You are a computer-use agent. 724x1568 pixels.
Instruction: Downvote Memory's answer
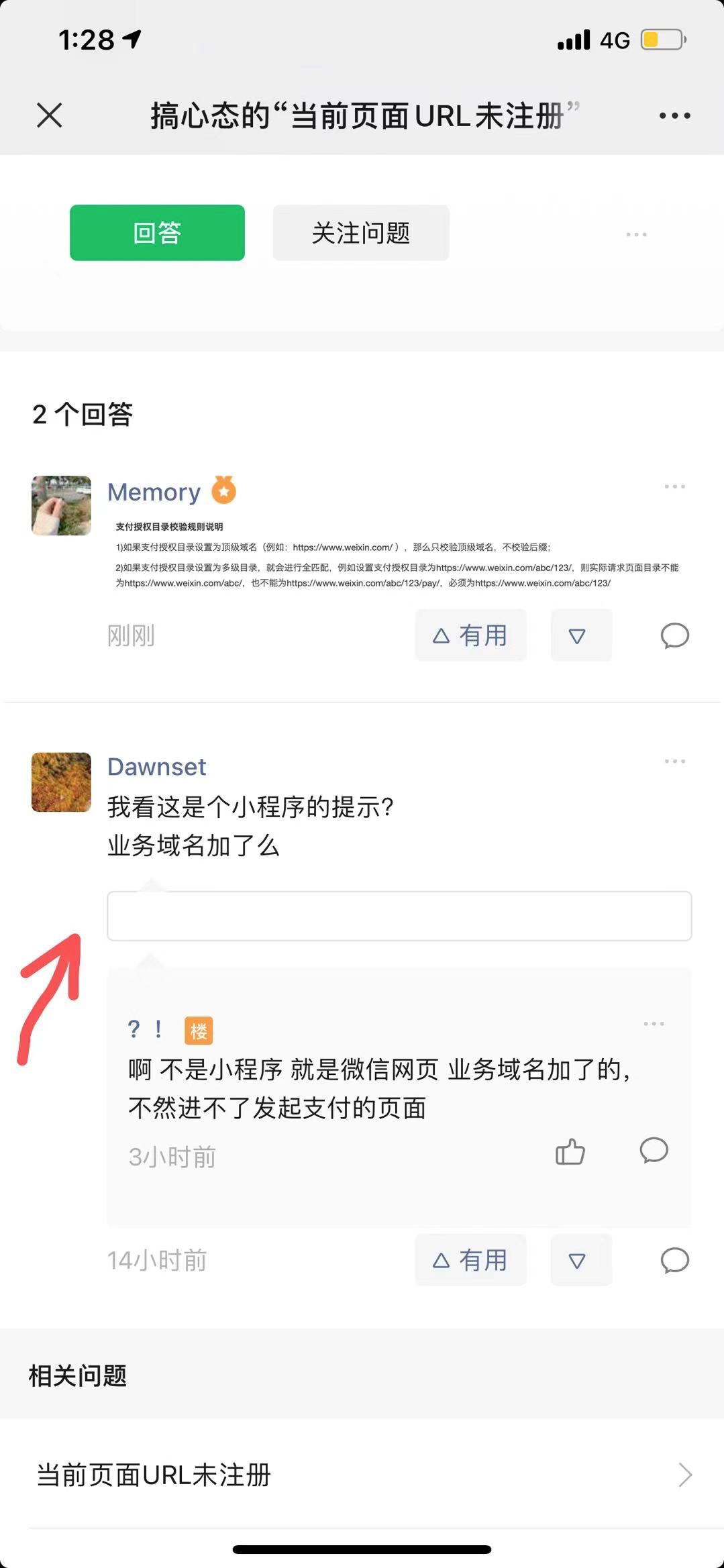581,635
